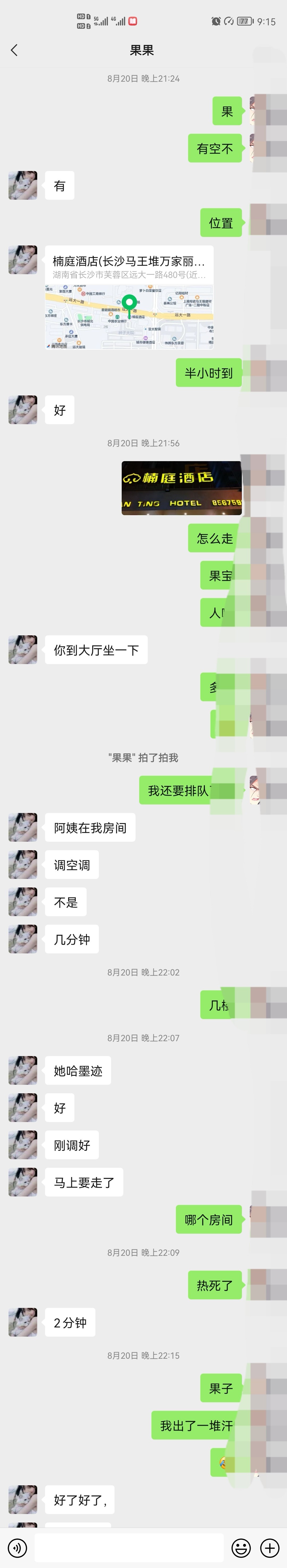
Task: Go back from the 果果 chat
Action: pyautogui.click(x=15, y=51)
